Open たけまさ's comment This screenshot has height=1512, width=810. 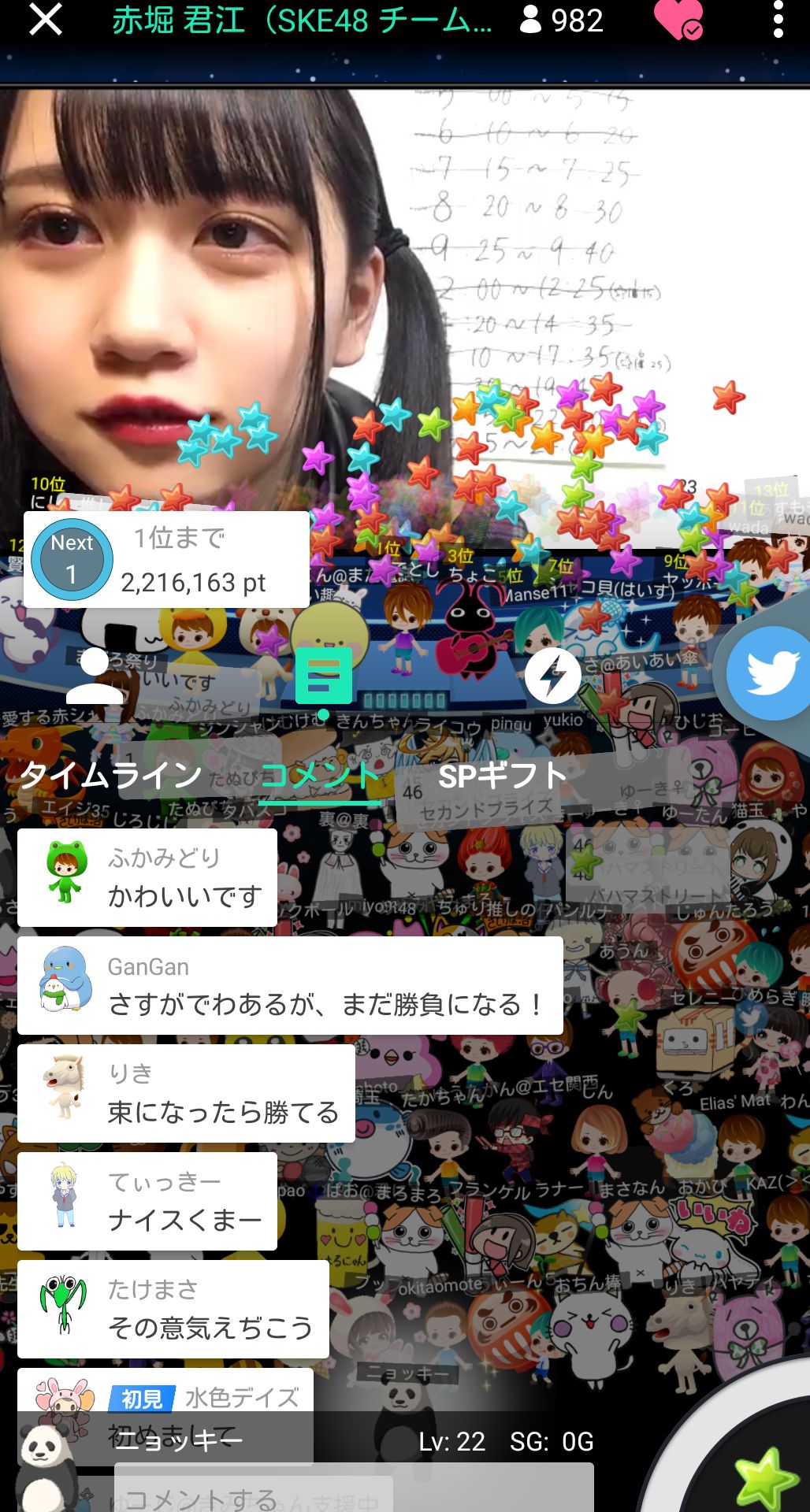click(x=173, y=1309)
